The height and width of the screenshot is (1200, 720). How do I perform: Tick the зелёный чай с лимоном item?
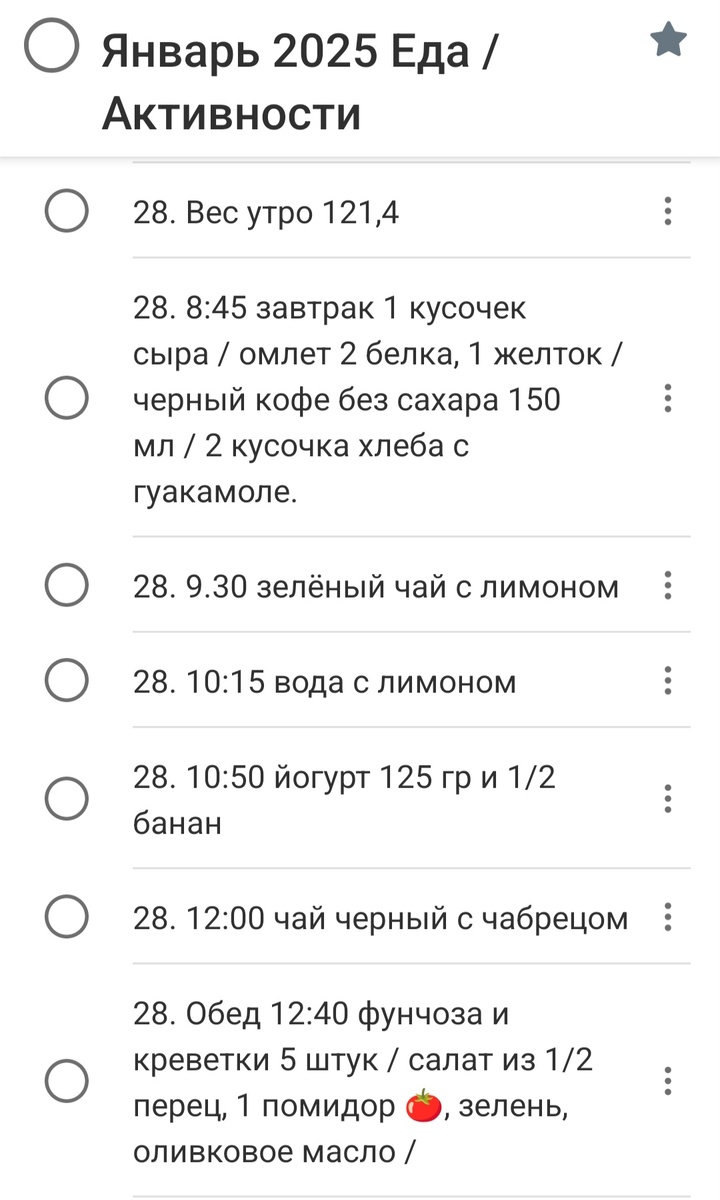click(66, 585)
